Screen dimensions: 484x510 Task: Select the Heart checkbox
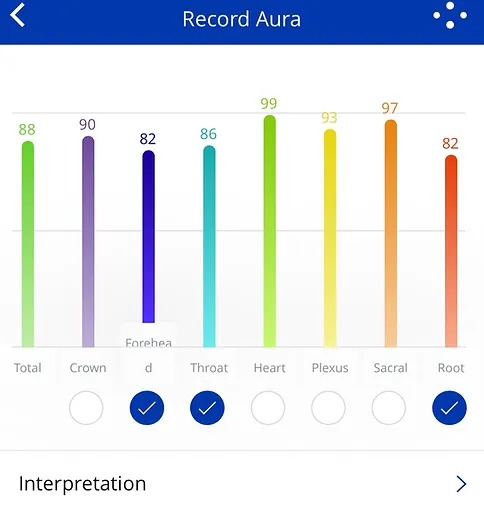268,408
